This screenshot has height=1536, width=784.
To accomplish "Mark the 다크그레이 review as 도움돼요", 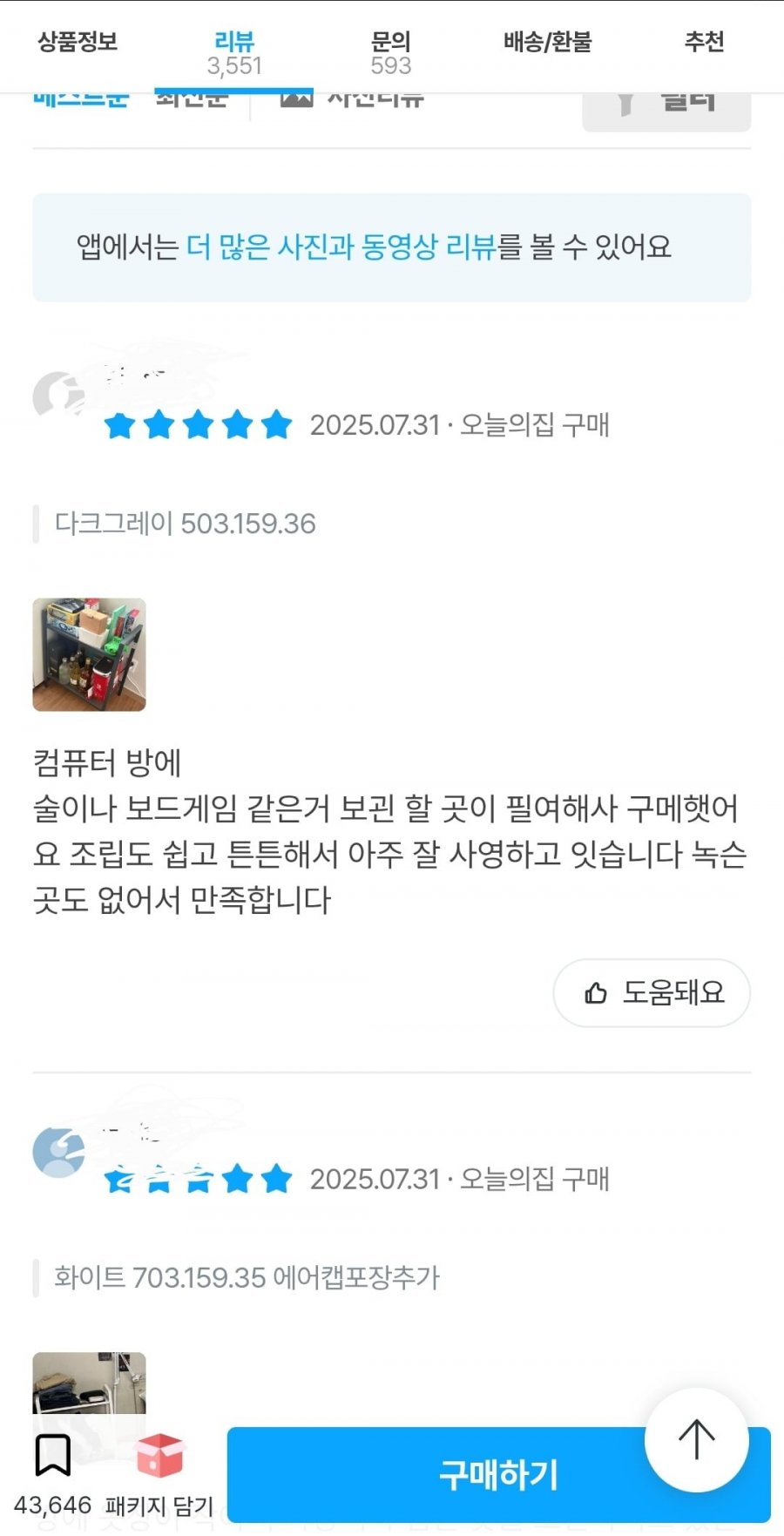I will [652, 992].
